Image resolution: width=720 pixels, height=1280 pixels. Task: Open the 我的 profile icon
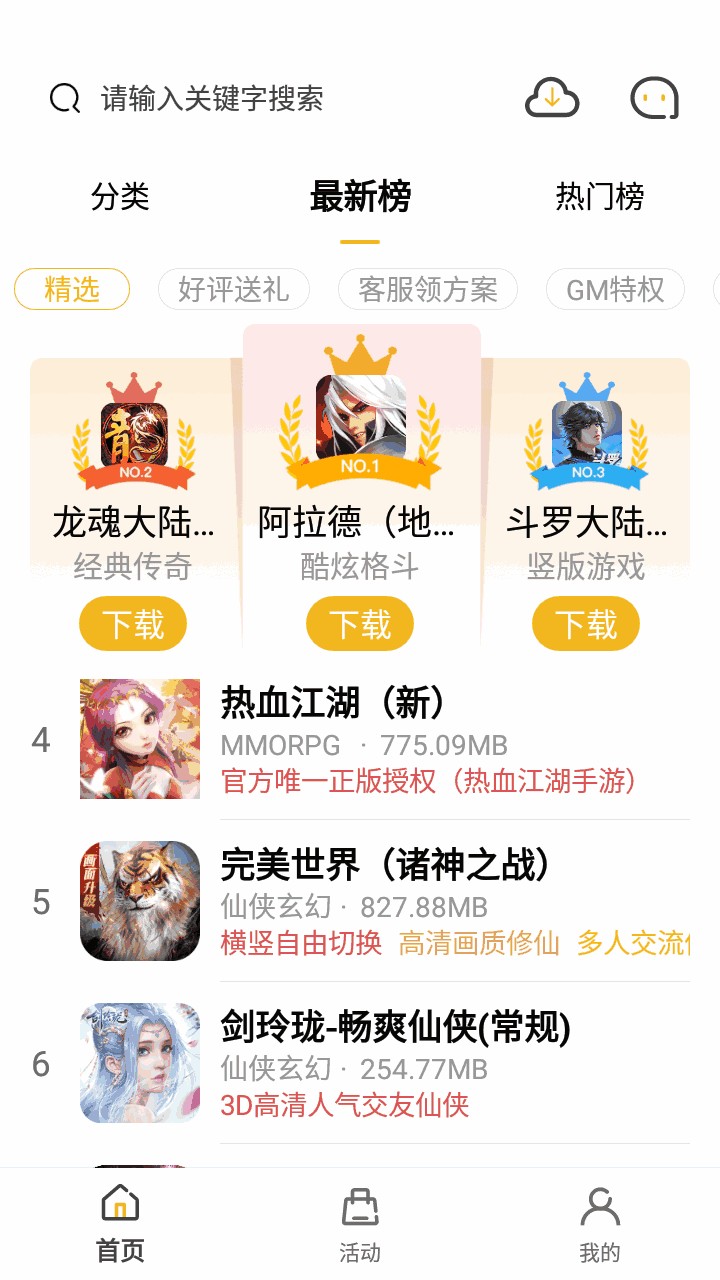click(x=599, y=1205)
